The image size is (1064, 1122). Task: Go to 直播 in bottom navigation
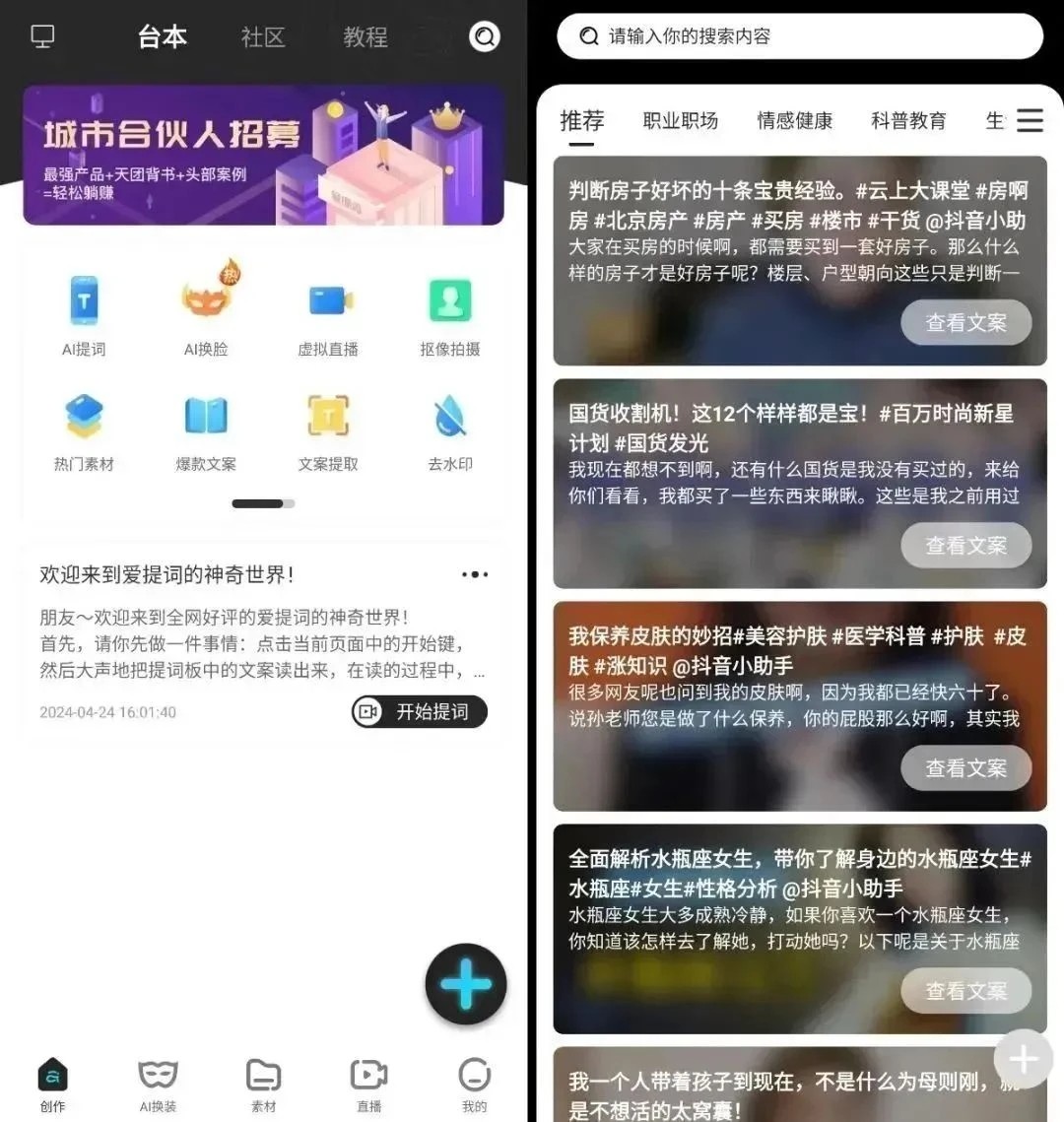click(x=369, y=1085)
